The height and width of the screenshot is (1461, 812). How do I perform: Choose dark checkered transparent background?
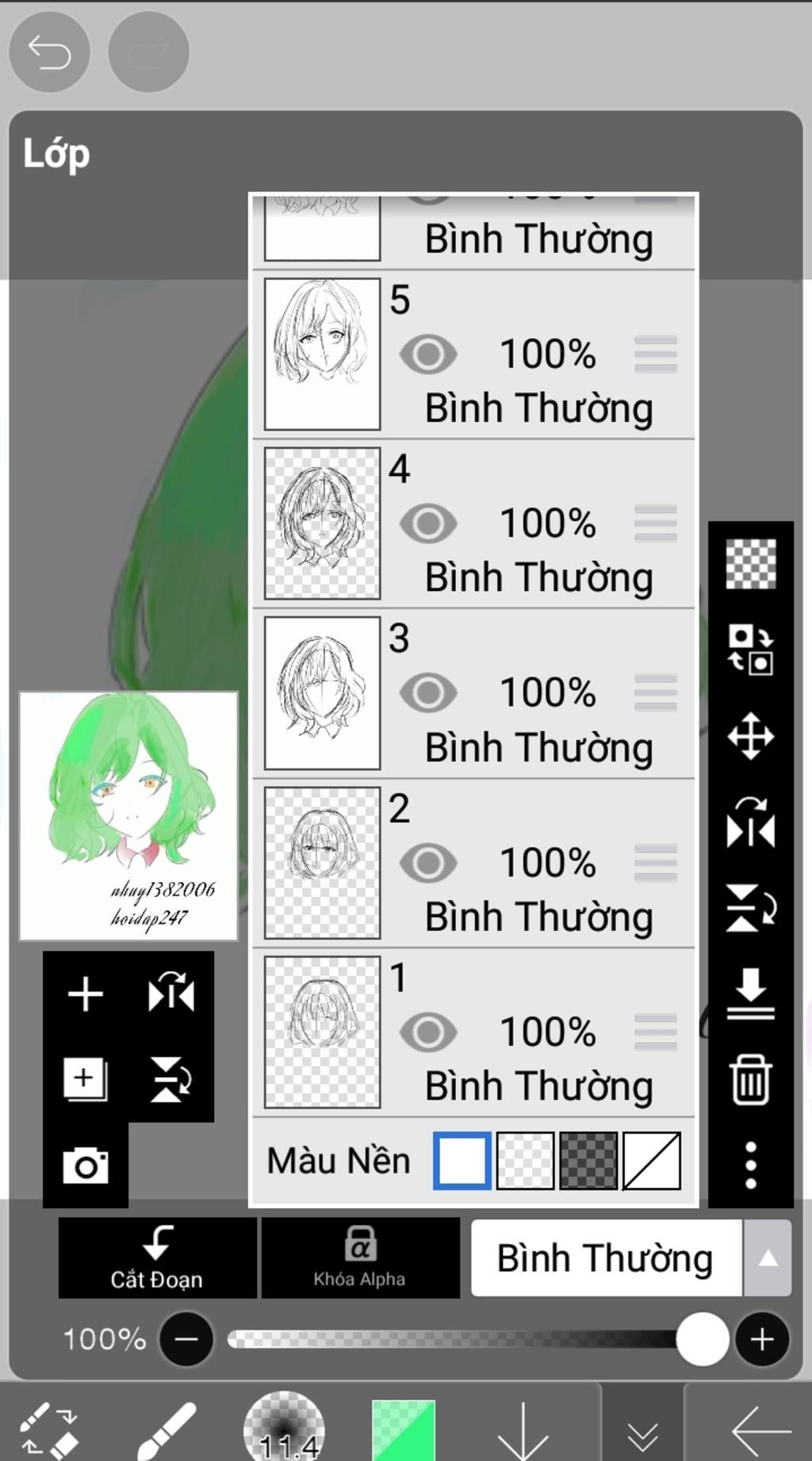pos(588,1160)
